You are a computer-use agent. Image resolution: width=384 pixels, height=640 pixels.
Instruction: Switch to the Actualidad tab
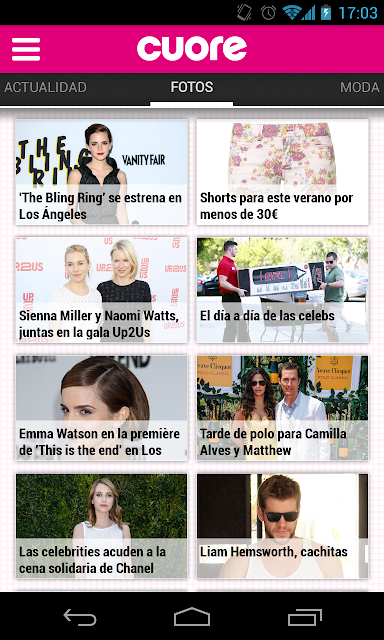45,87
